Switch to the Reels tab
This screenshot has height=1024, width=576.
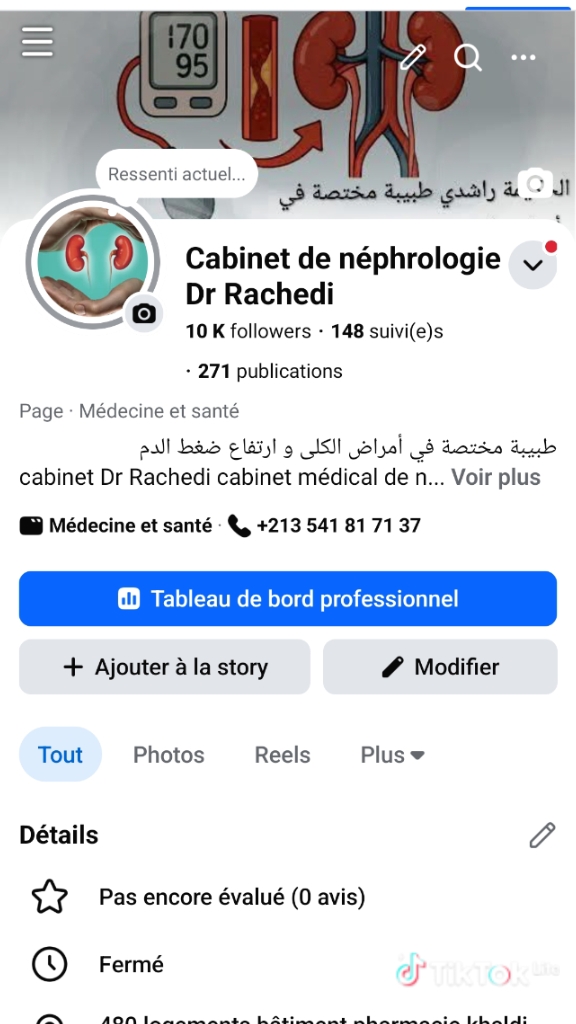pyautogui.click(x=282, y=755)
